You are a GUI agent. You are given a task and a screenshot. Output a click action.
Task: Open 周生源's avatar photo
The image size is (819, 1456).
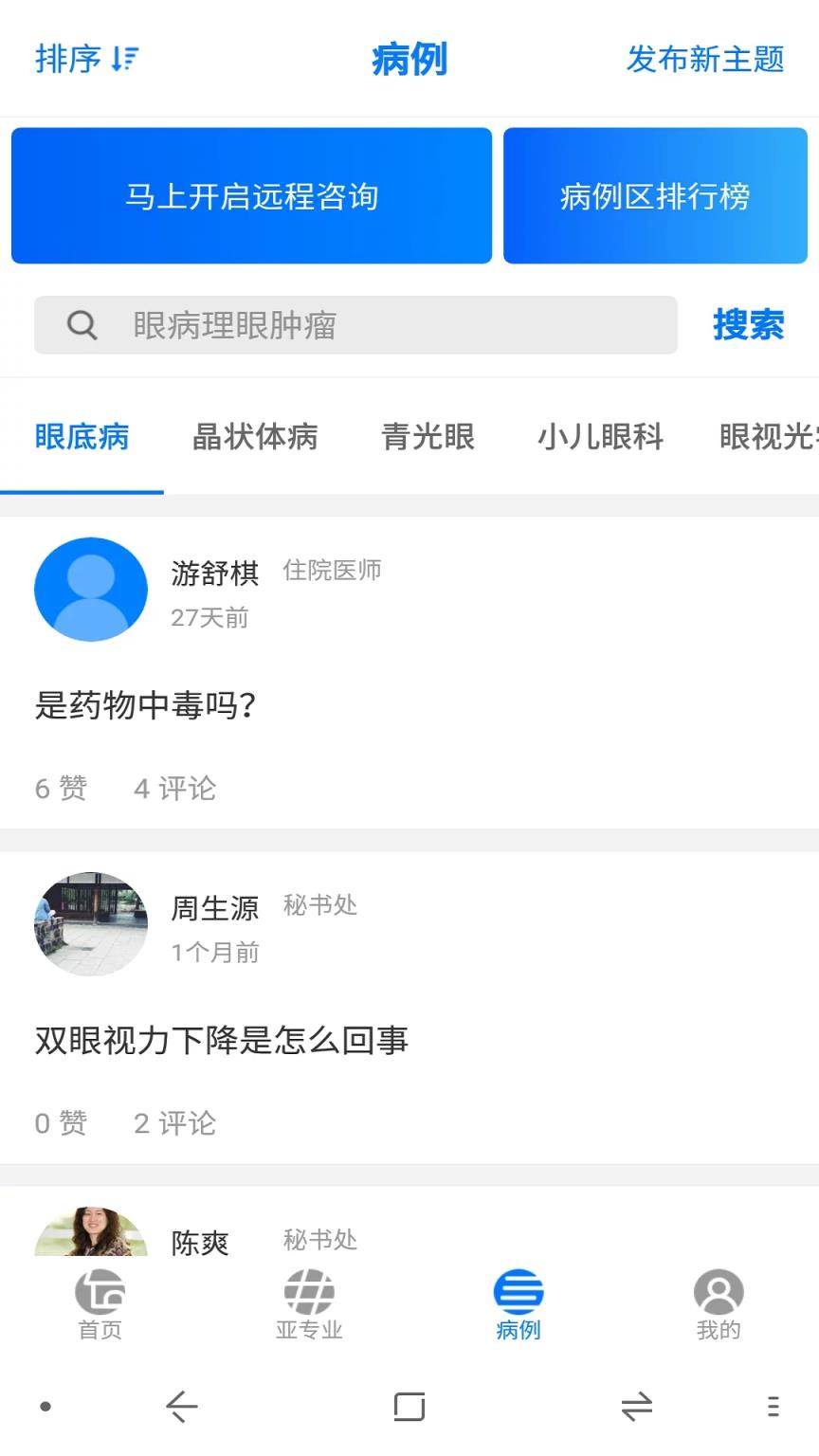91,924
